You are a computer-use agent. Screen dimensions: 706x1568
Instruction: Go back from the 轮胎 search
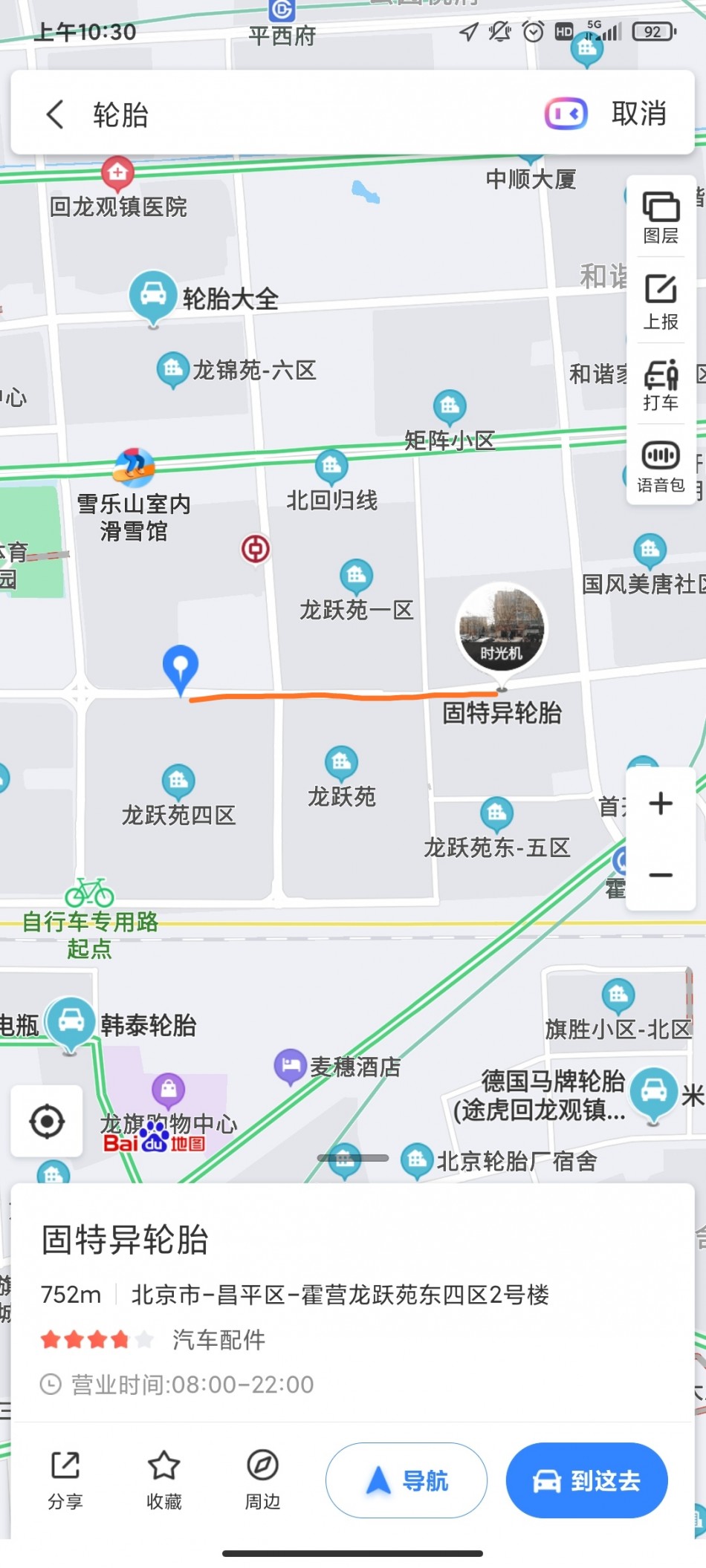[55, 114]
